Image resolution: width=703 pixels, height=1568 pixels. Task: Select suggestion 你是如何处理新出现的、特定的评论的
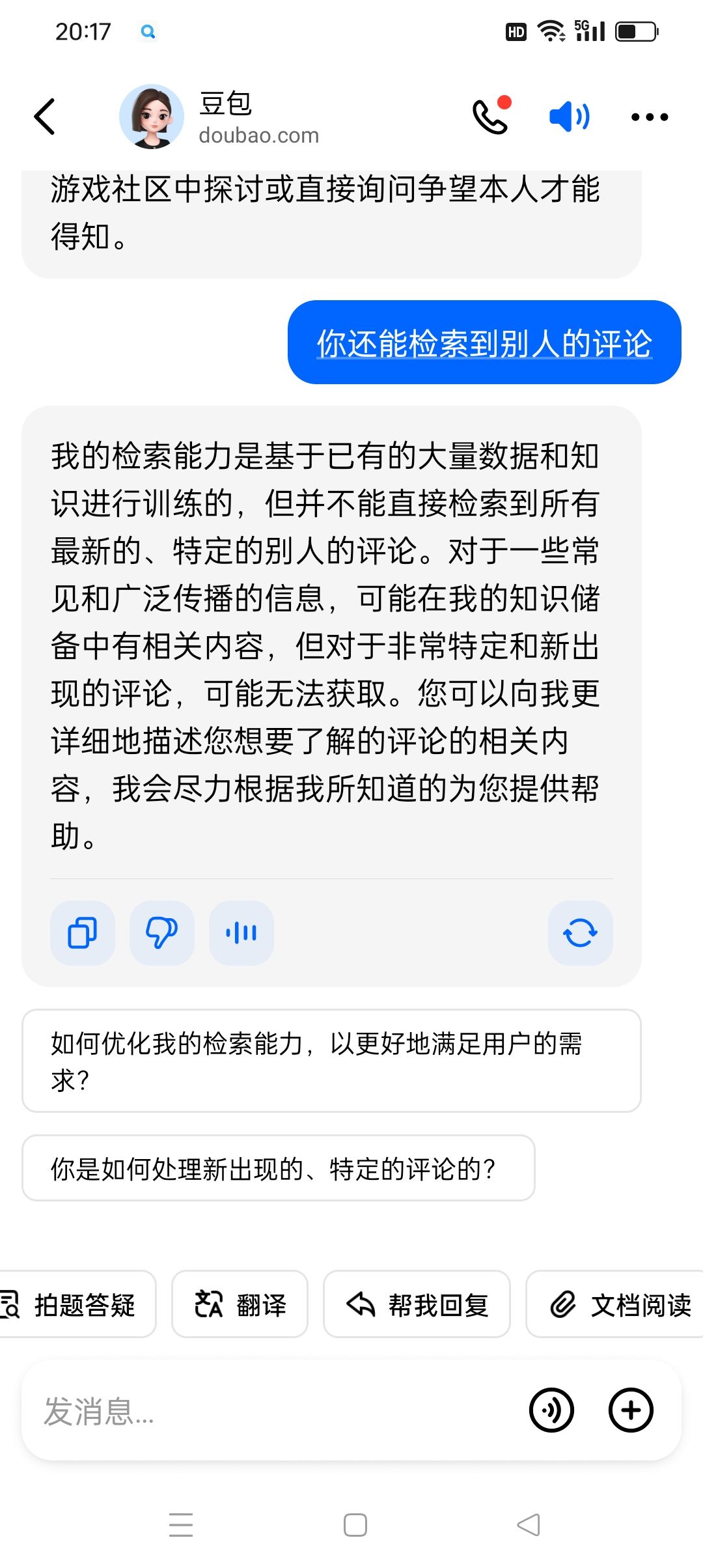[279, 1168]
